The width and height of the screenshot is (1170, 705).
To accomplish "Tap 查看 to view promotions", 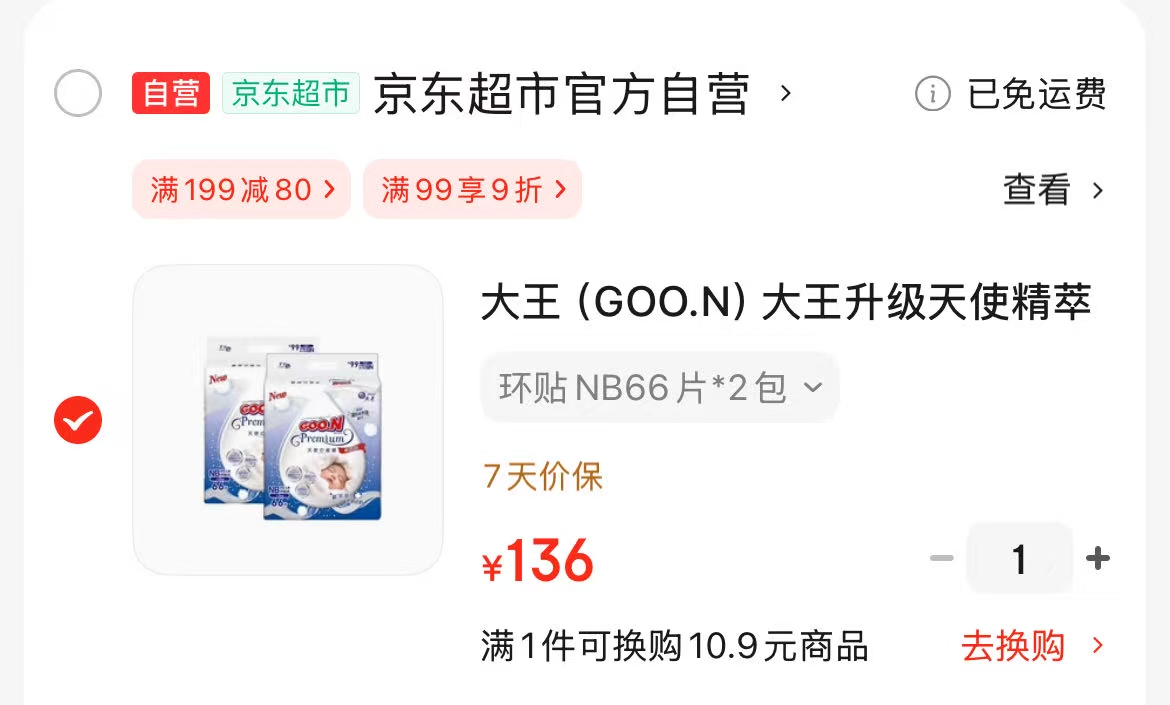I will (x=1053, y=190).
